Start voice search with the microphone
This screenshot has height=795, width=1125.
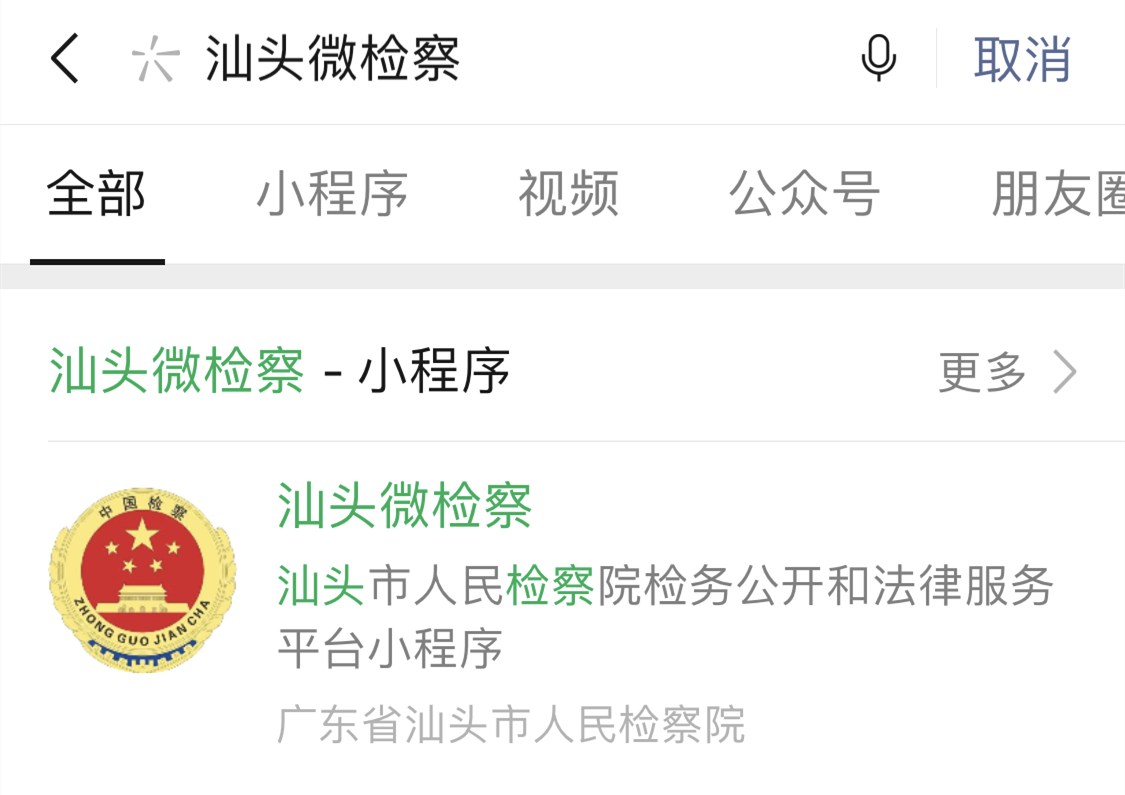(x=878, y=58)
